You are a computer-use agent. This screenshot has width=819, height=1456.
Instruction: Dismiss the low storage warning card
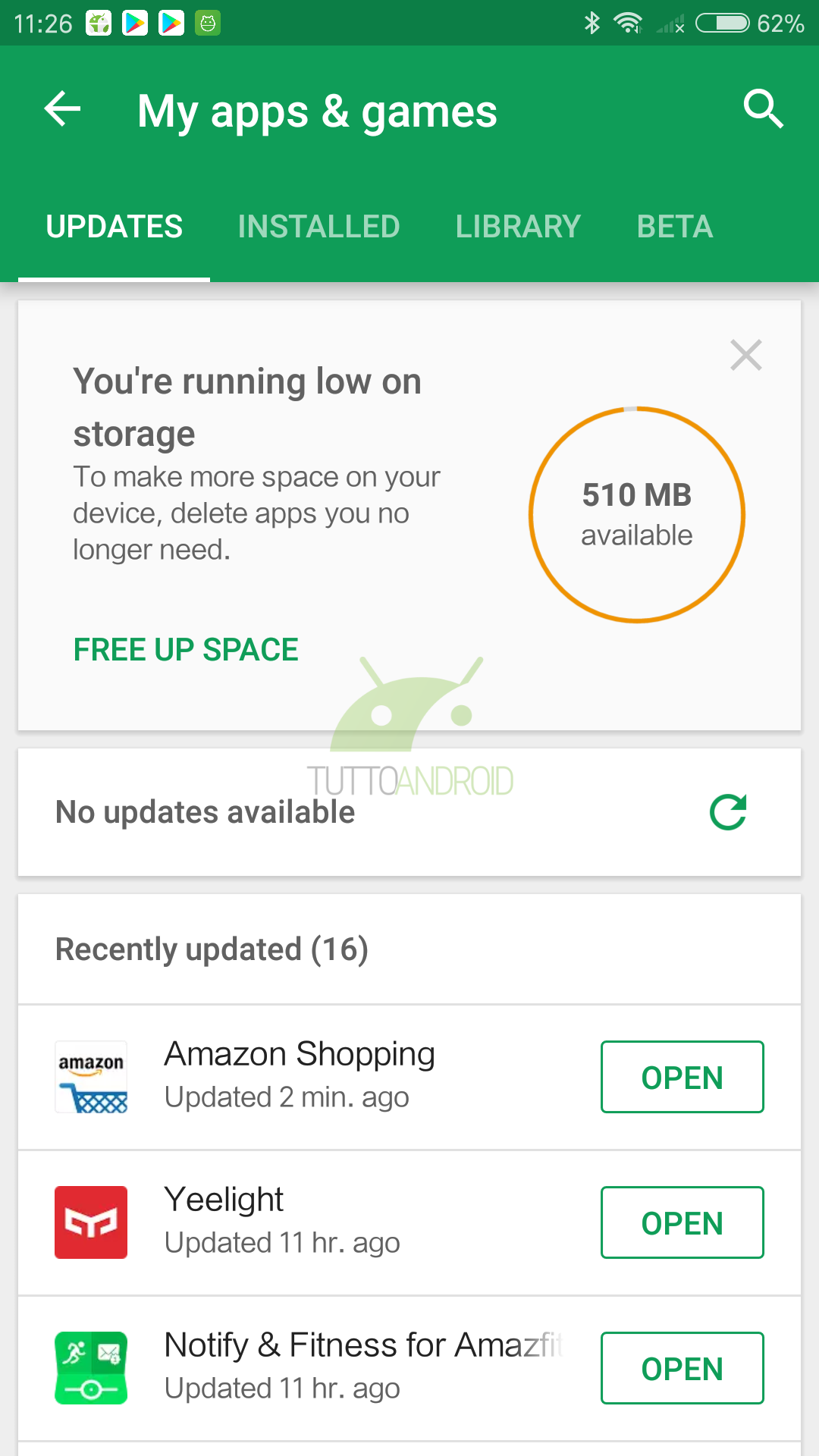click(x=746, y=355)
